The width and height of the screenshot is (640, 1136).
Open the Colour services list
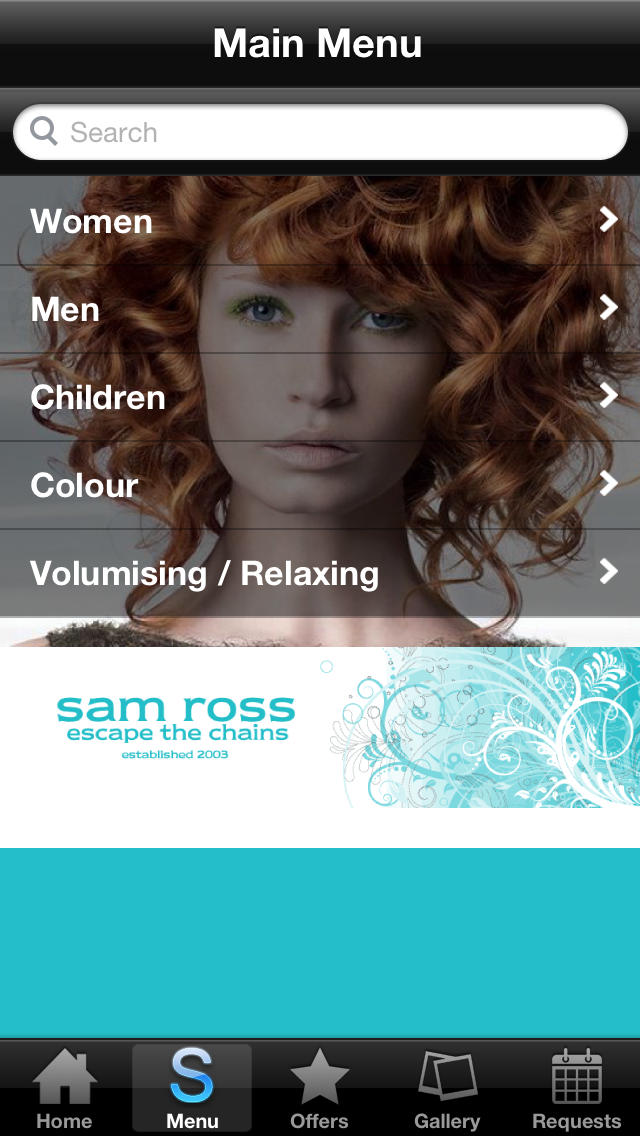320,485
